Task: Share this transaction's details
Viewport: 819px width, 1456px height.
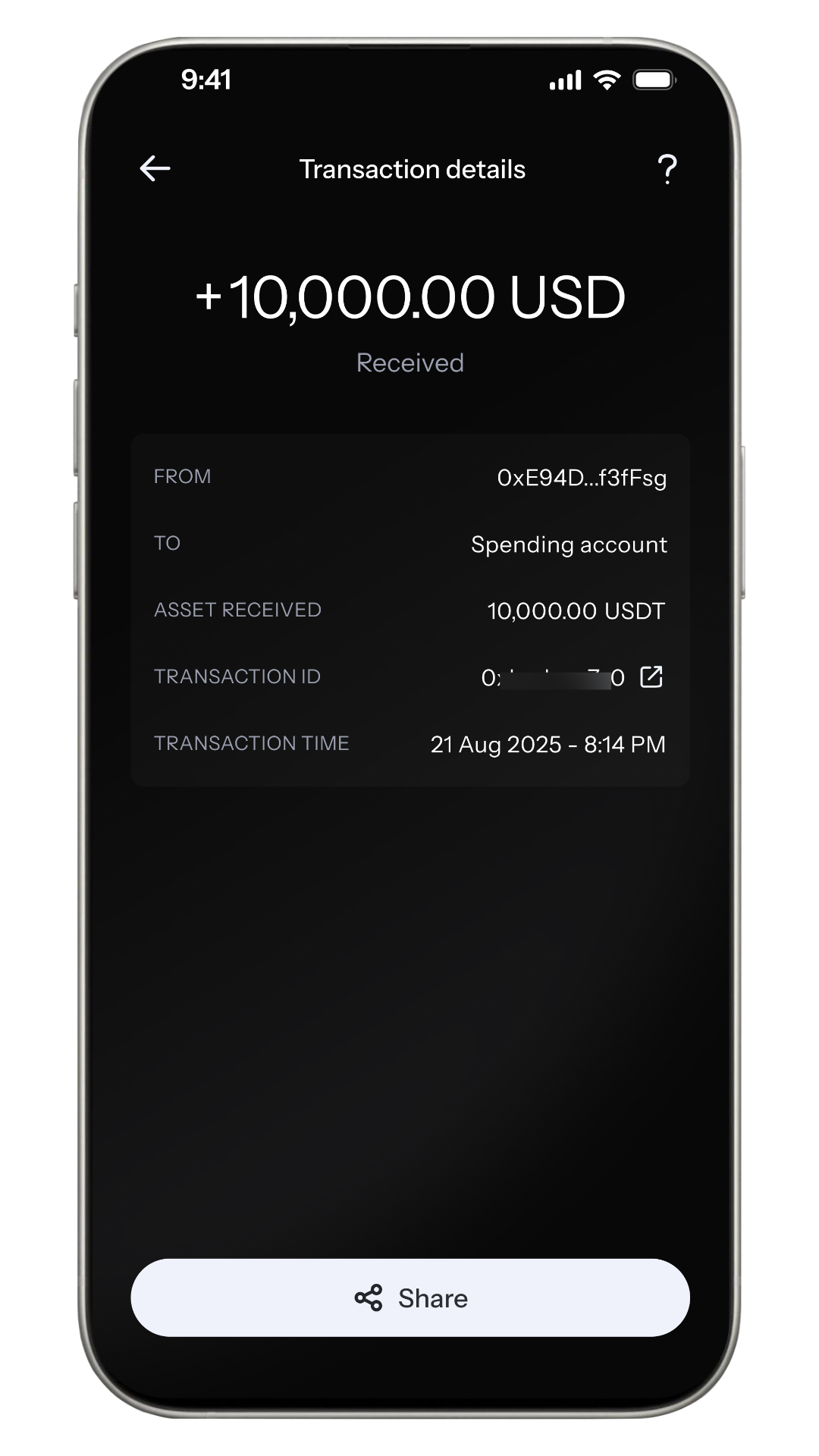Action: (410, 1298)
